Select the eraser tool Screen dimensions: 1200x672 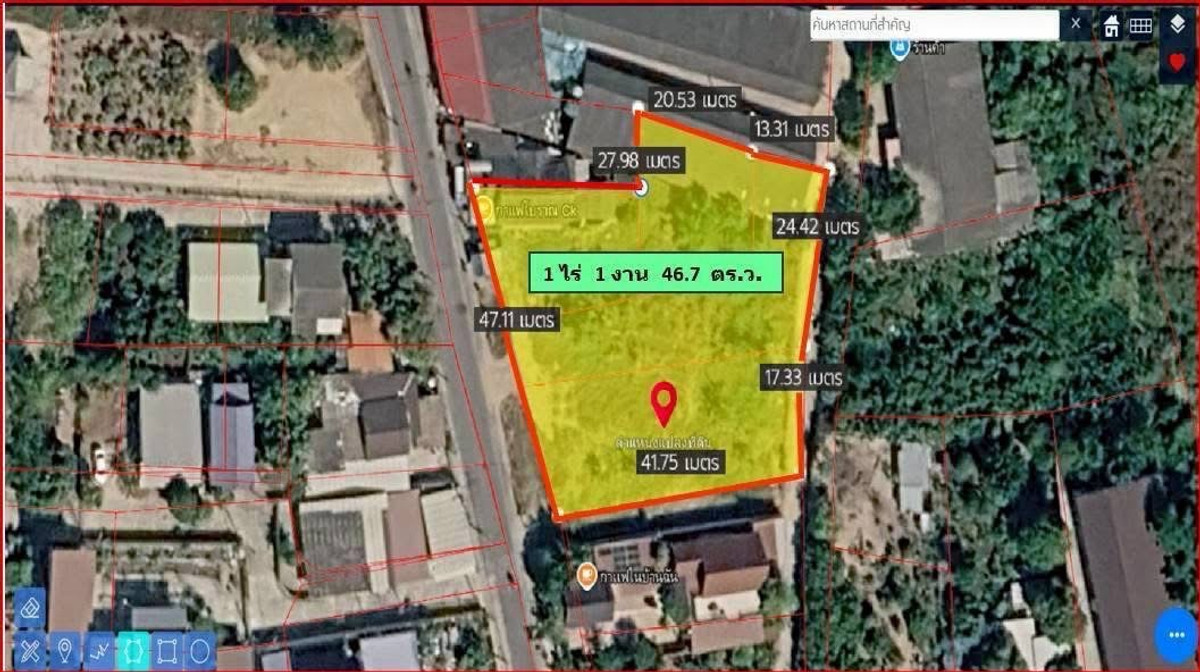[29, 609]
